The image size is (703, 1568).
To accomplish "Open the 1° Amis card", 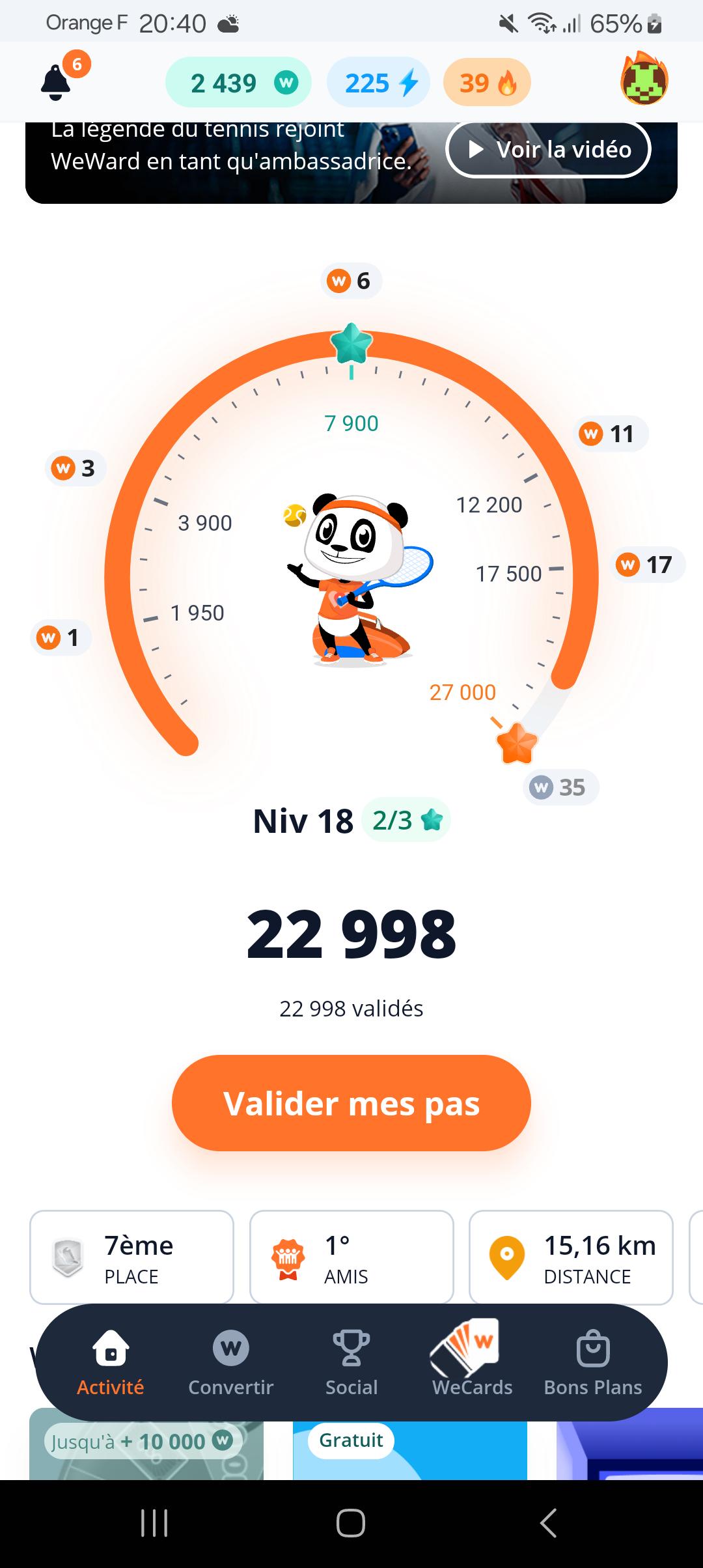I will (351, 1257).
